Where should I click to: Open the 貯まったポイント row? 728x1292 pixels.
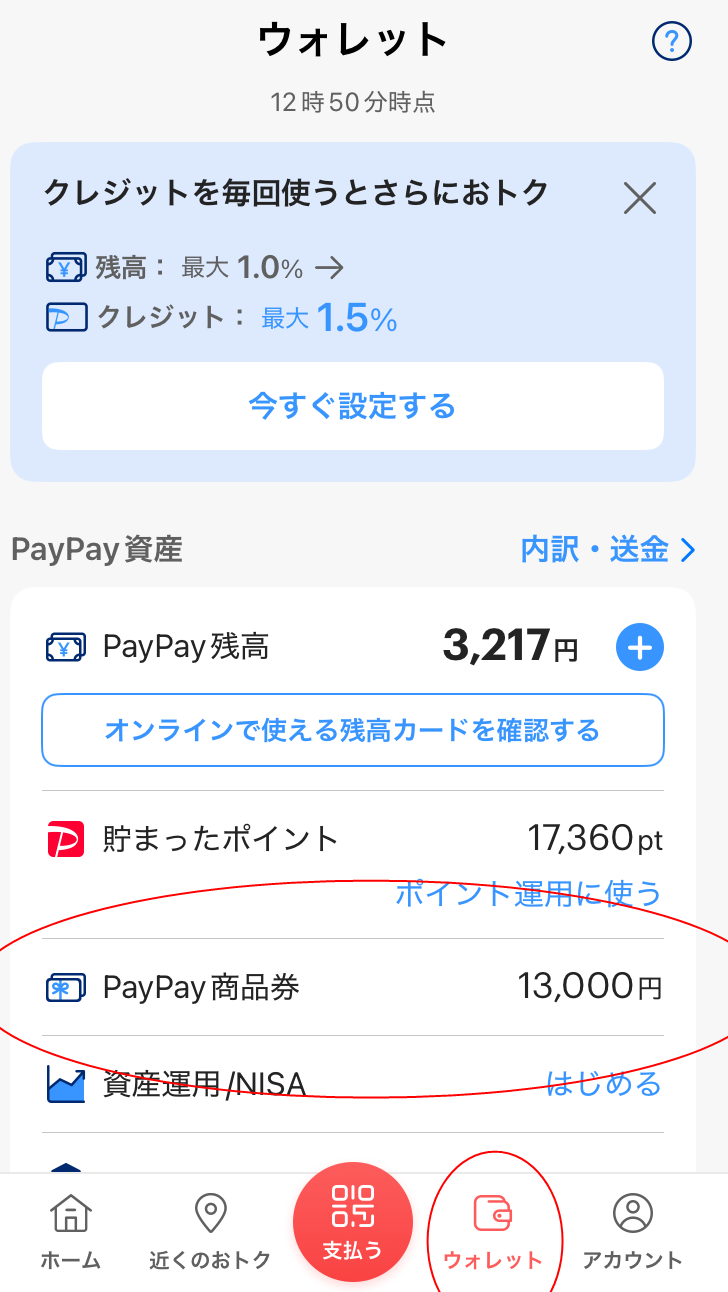tap(353, 838)
